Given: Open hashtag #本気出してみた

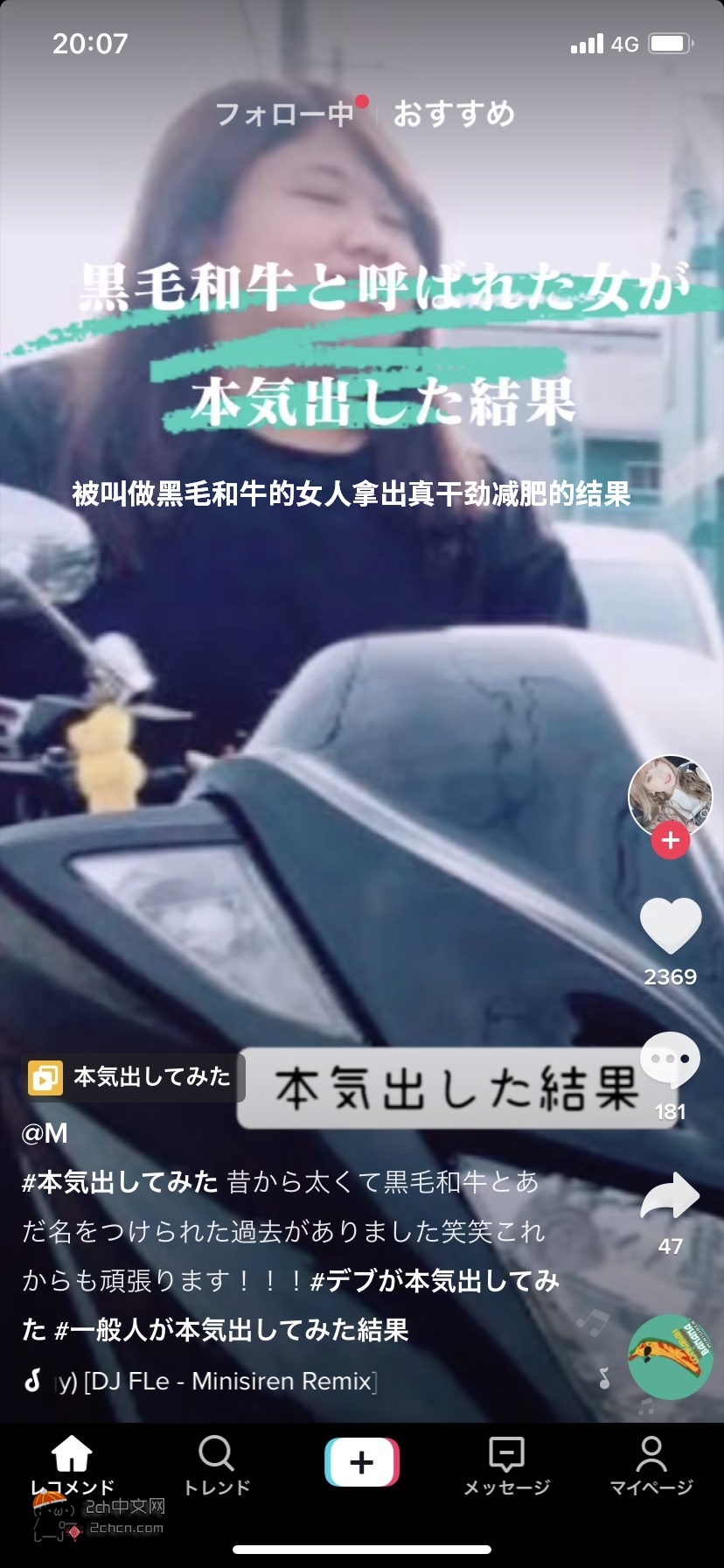Looking at the screenshot, I should 120,1183.
